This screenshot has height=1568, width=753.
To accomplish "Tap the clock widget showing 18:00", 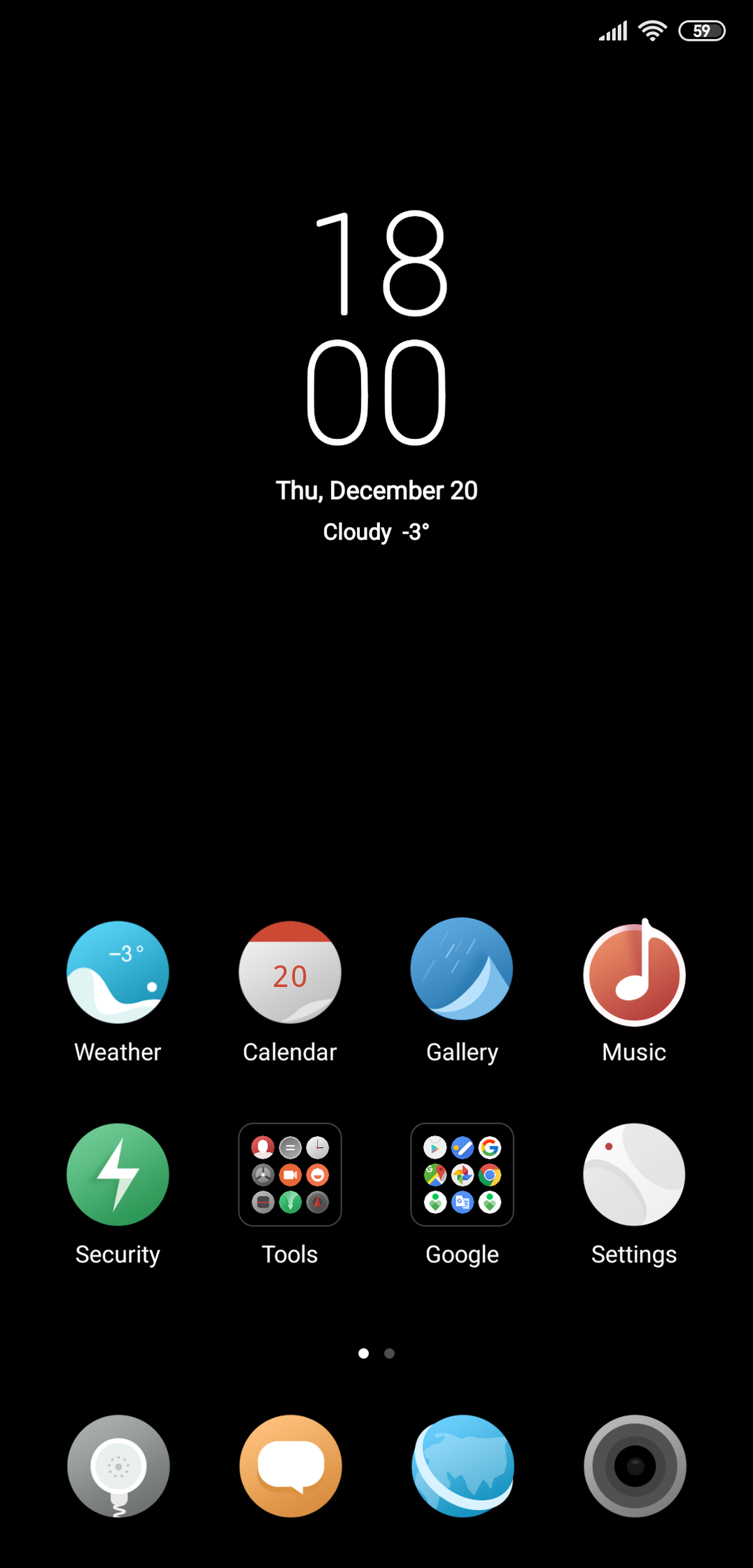I will point(376,328).
